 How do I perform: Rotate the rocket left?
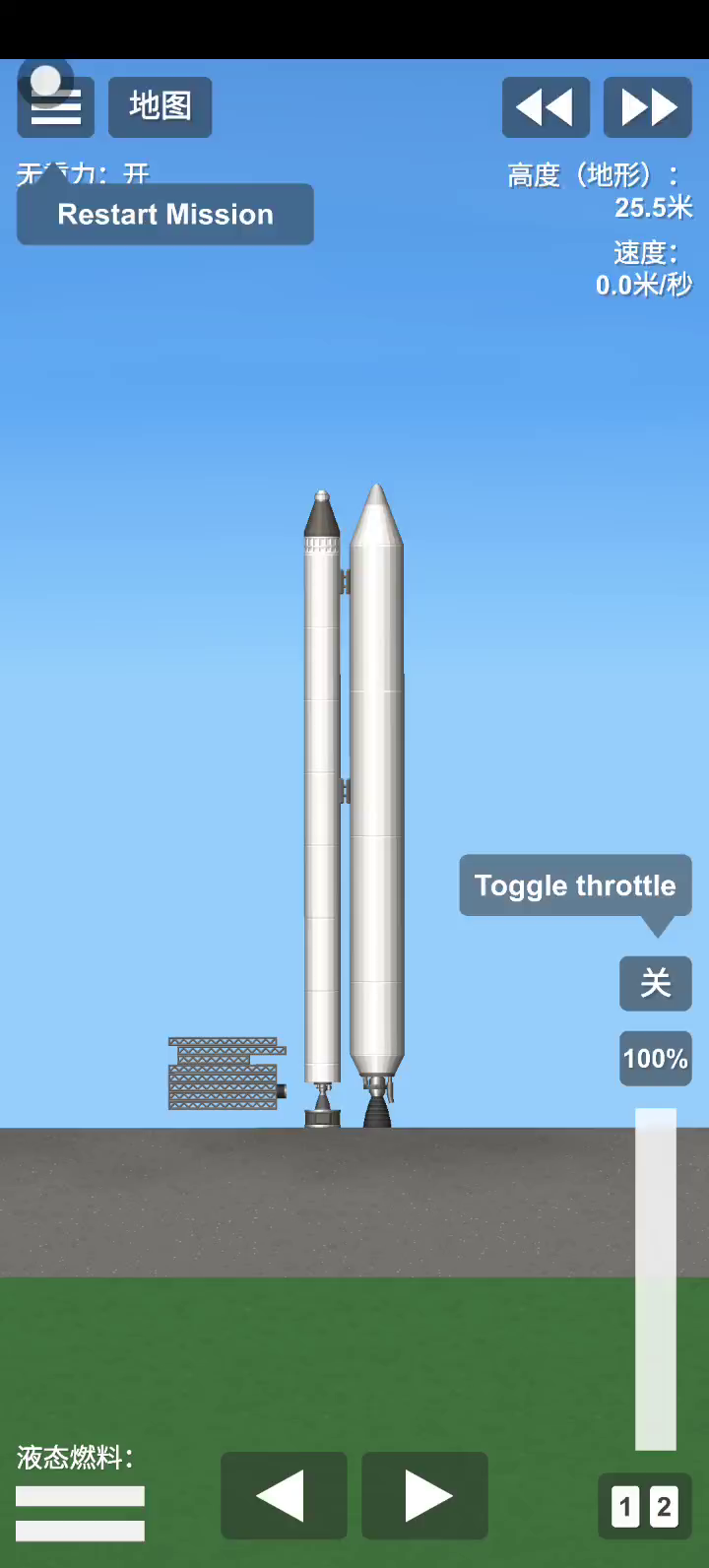point(284,1495)
